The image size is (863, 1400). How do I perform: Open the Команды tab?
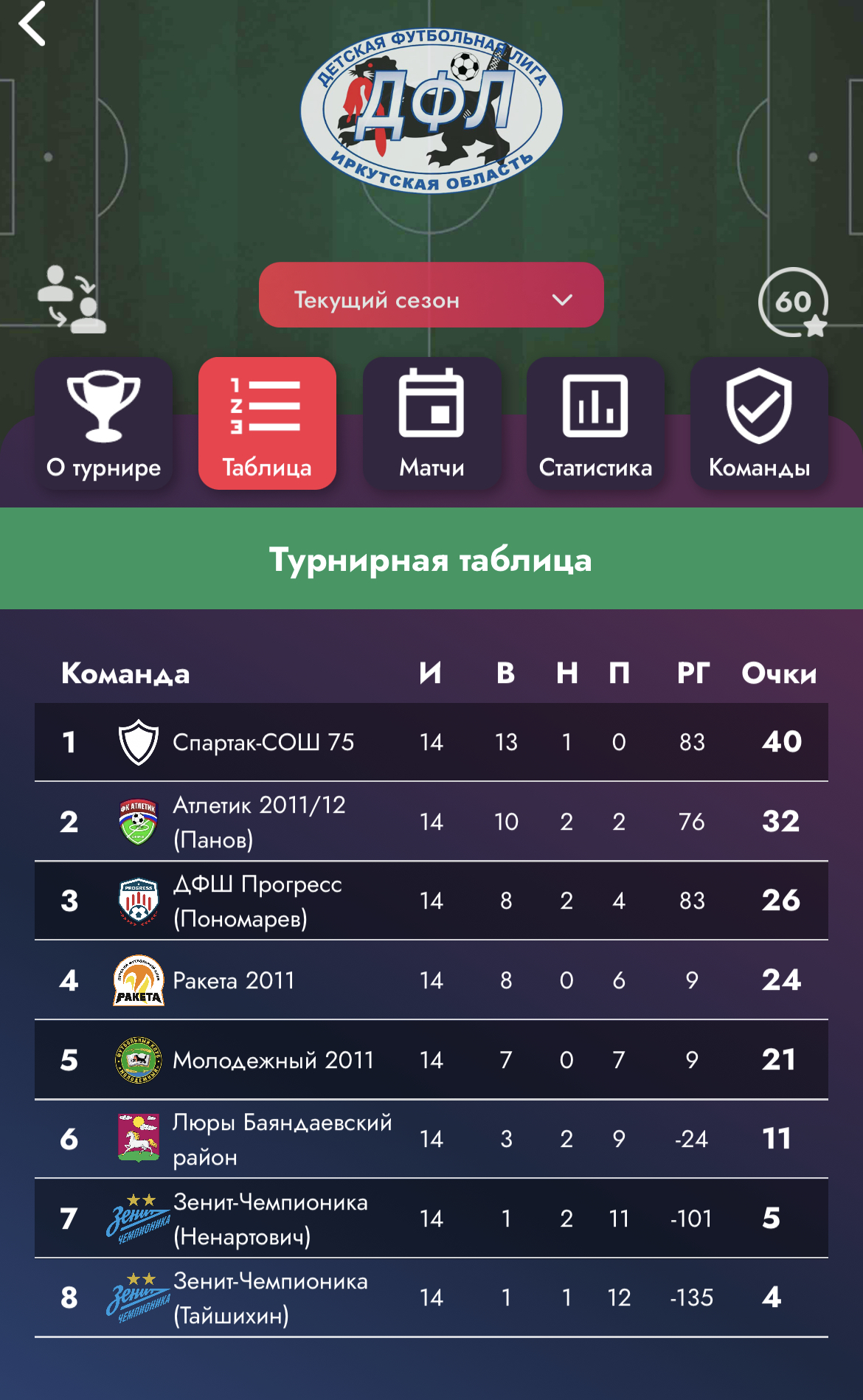759,423
